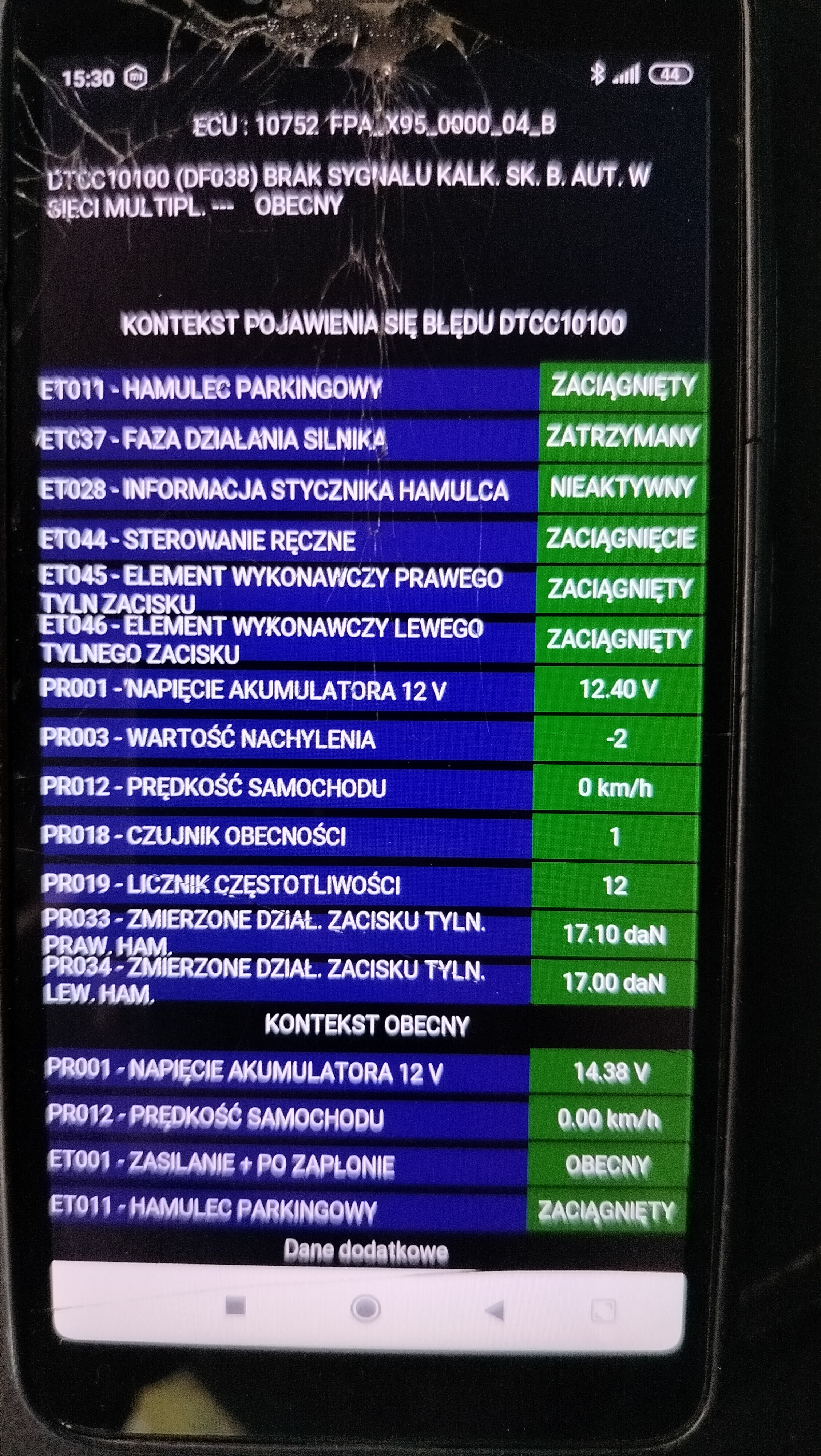Go back with the navigation arrow
This screenshot has height=1456, width=821.
(x=496, y=1310)
